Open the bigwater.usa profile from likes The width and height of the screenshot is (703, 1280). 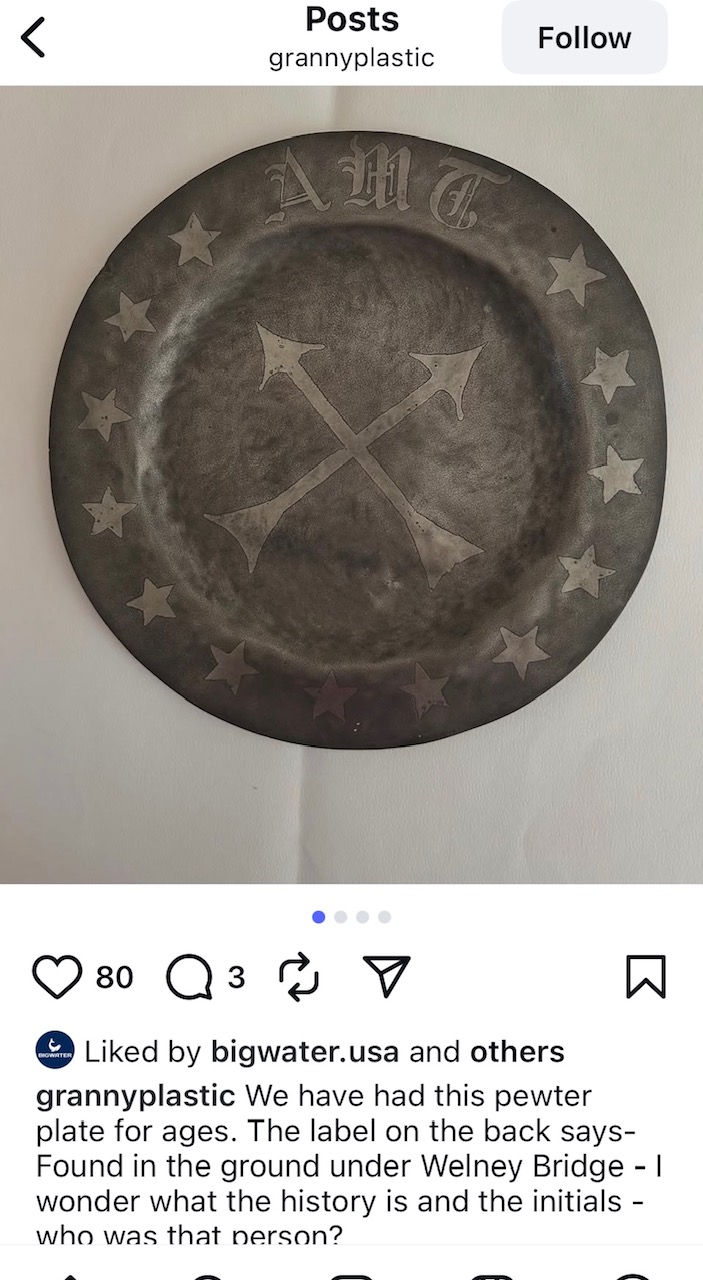click(305, 1052)
